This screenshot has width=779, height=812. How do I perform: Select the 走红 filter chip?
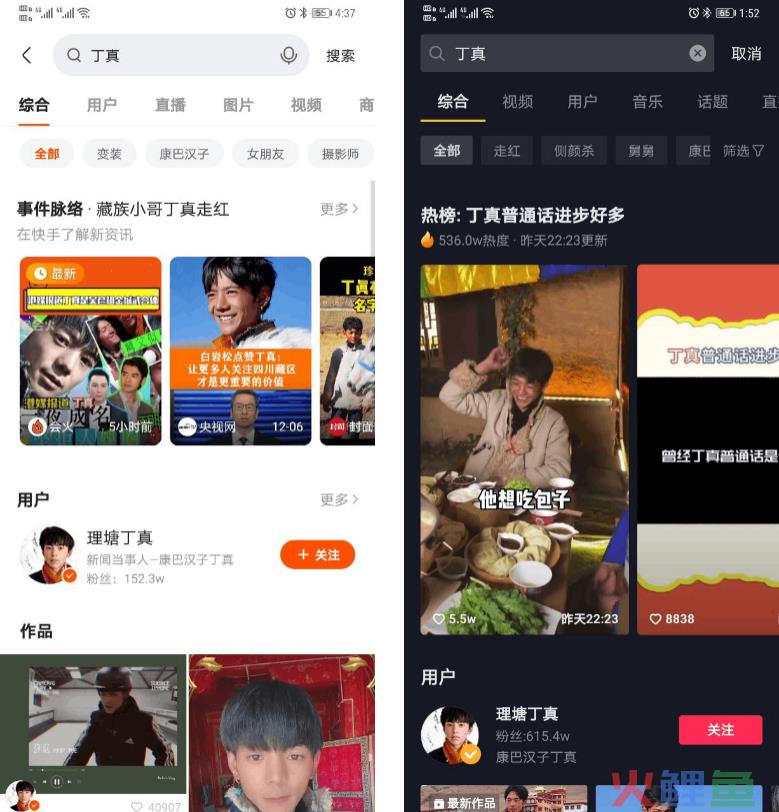[507, 151]
